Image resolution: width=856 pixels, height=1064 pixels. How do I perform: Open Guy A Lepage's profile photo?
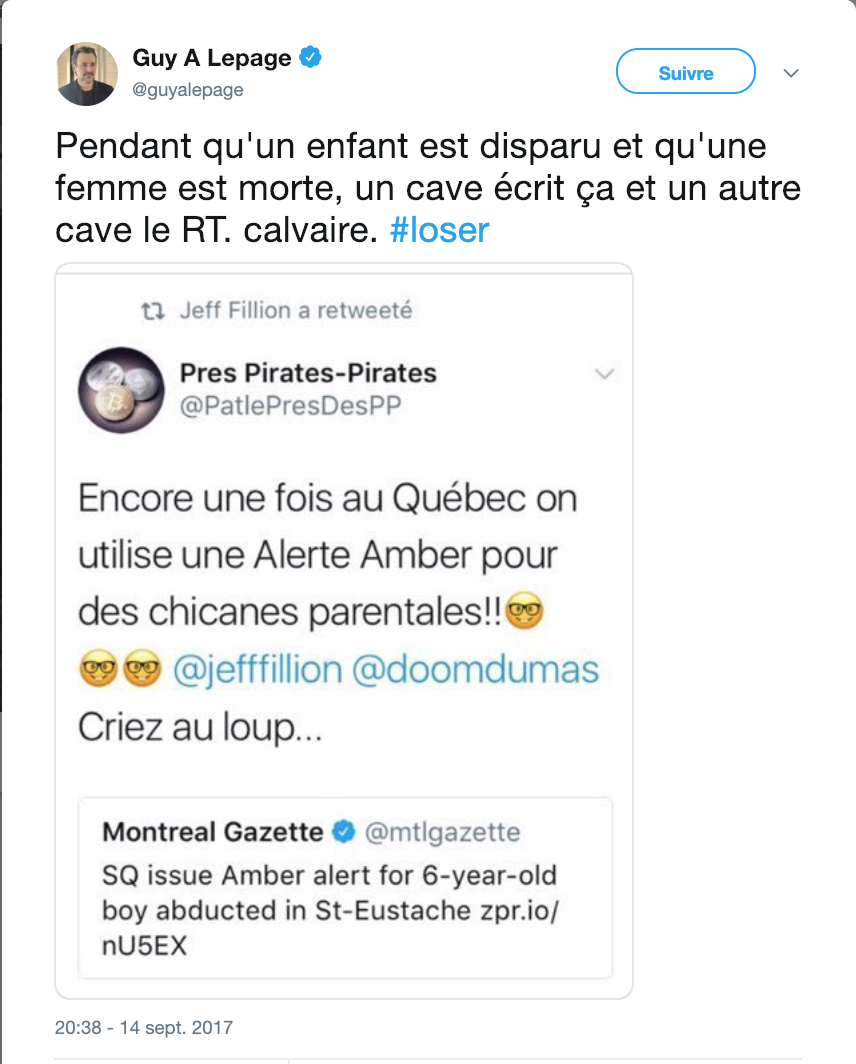(87, 74)
